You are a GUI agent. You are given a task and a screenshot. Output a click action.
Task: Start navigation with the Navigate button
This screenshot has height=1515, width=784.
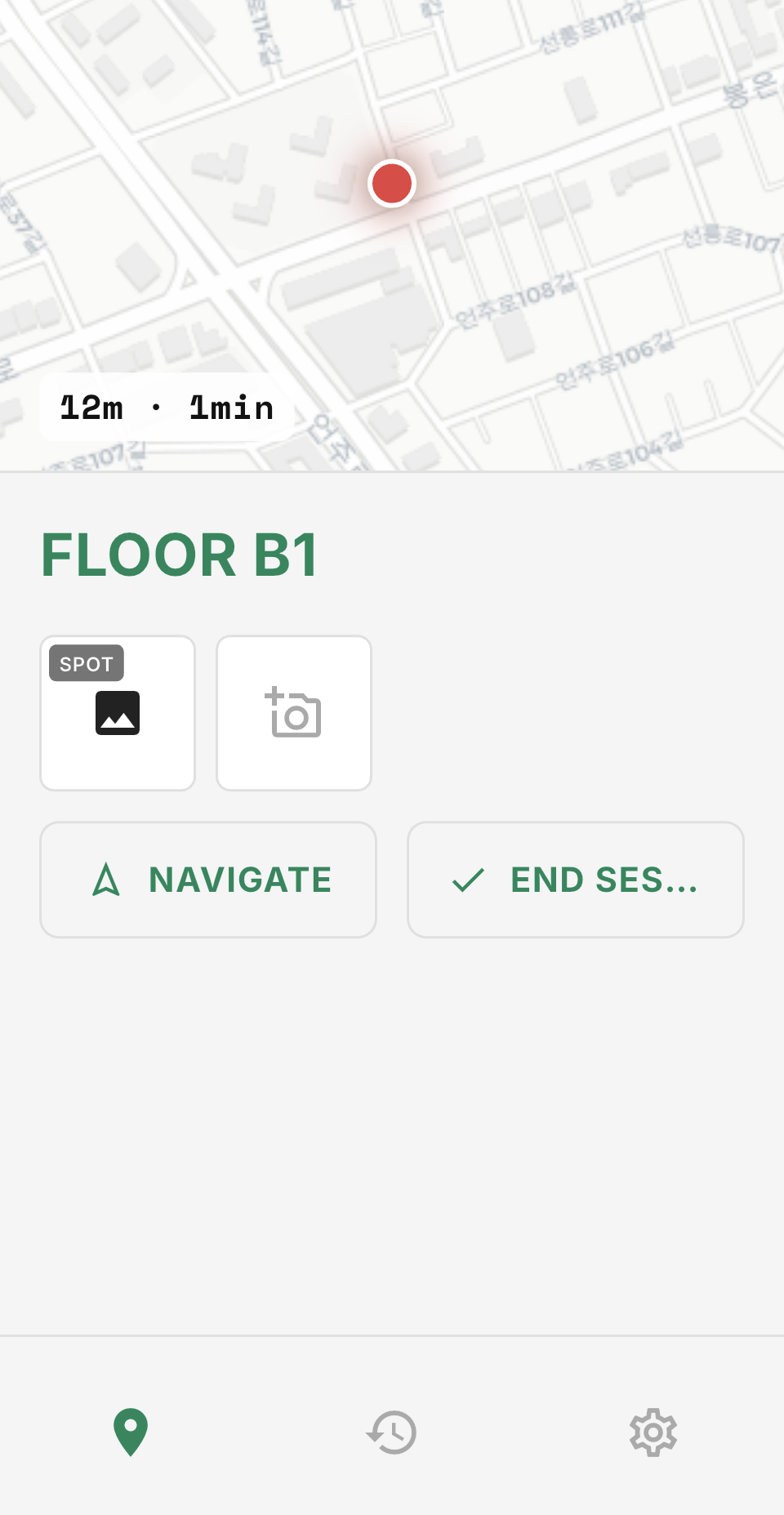click(x=208, y=880)
